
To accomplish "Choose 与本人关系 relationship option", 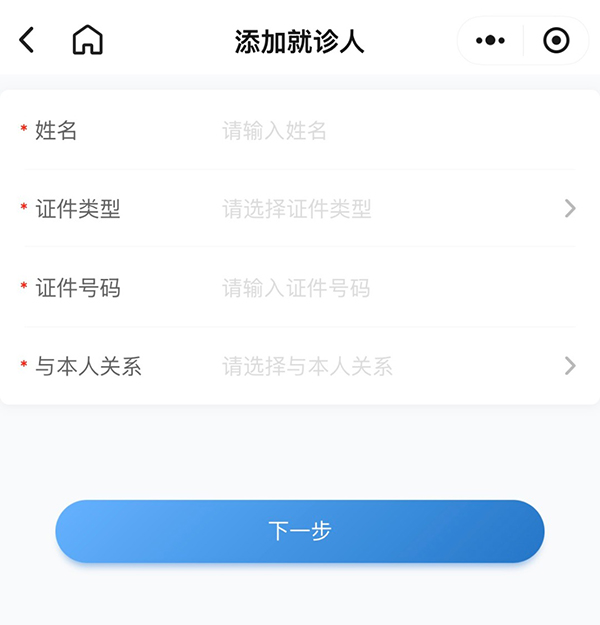I will [390, 367].
